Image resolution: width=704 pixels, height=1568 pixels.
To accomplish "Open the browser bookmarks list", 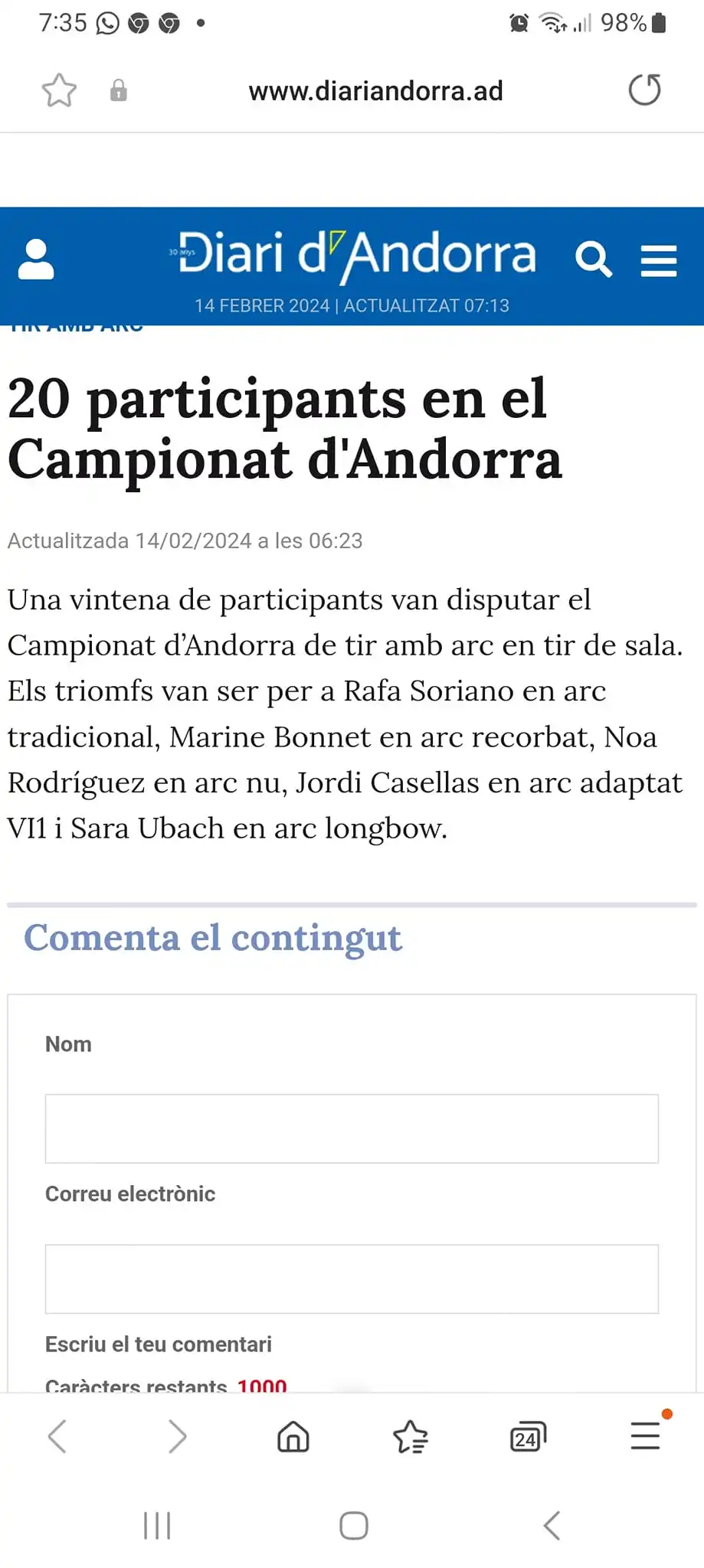I will click(411, 1437).
